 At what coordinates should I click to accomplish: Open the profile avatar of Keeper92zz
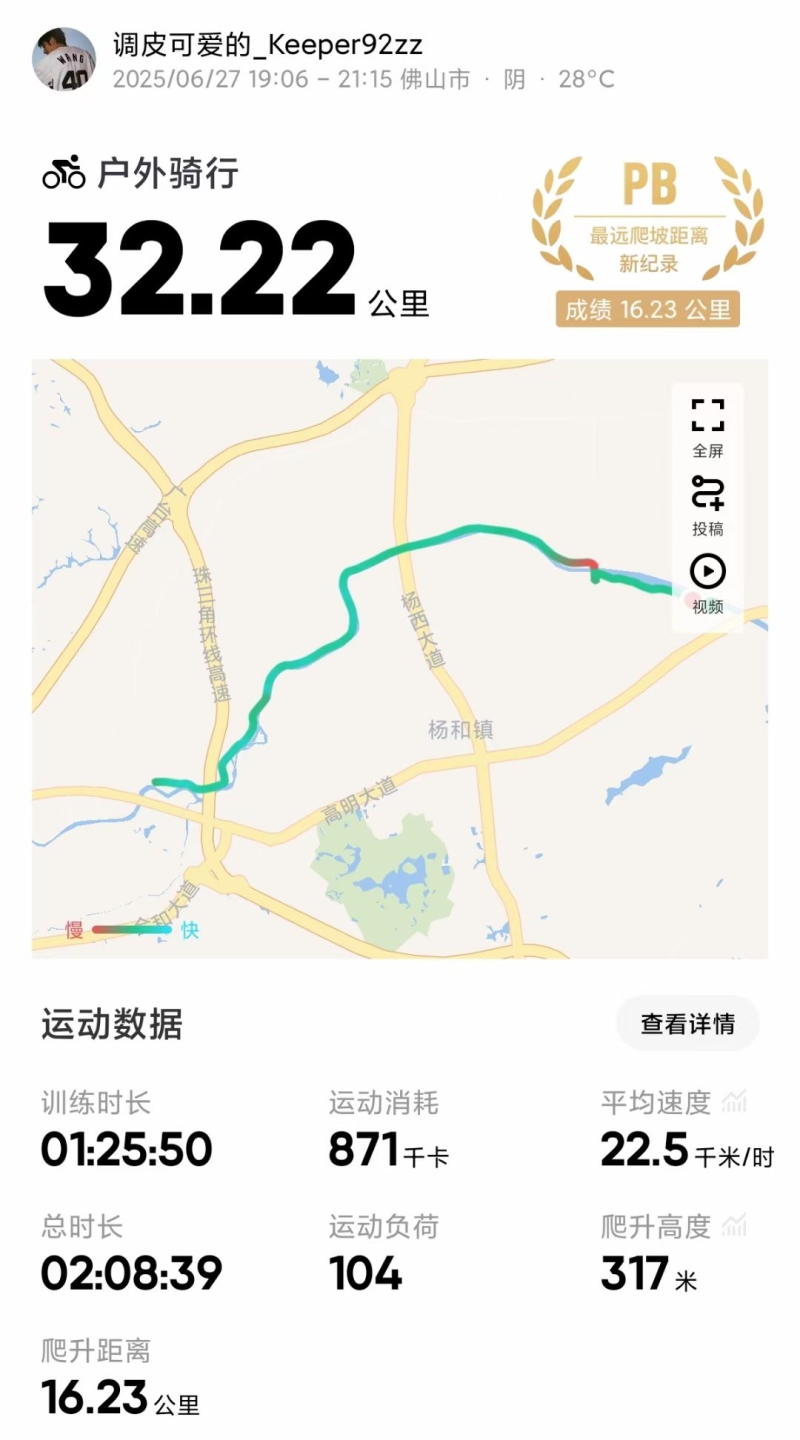click(x=65, y=60)
